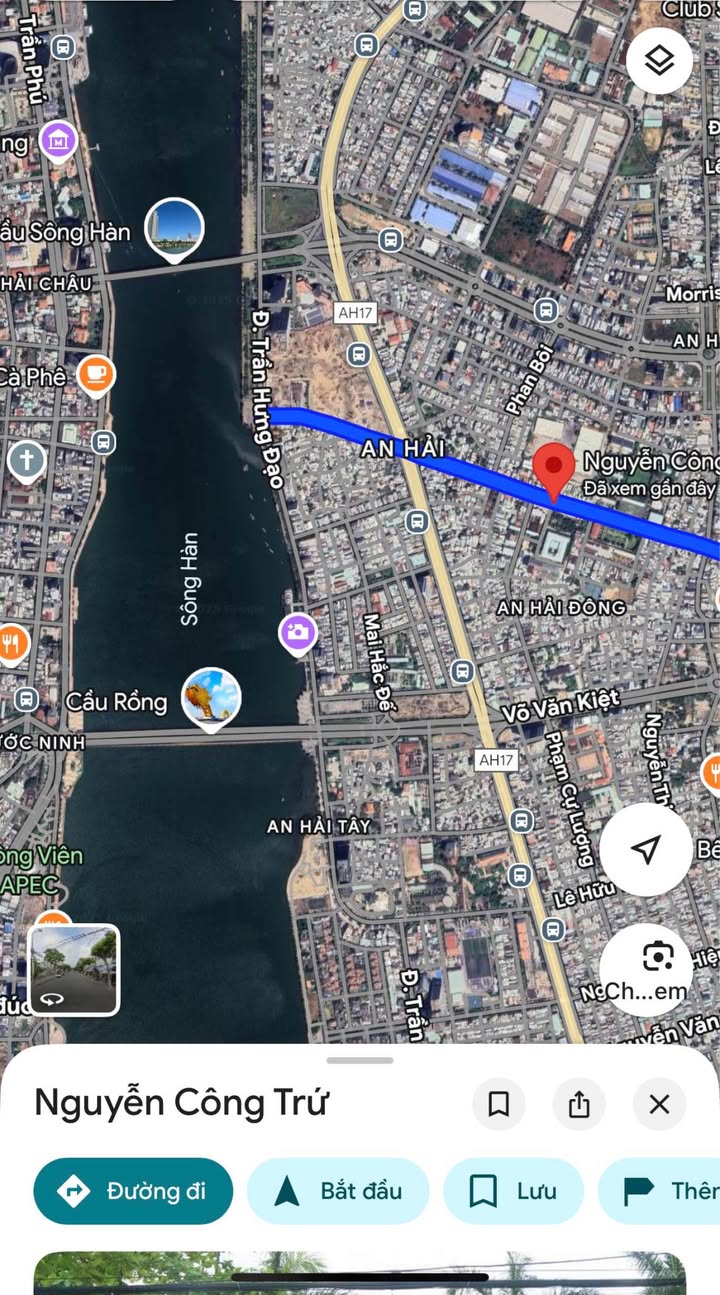Expand the place sheet using the drag handle

[360, 1060]
